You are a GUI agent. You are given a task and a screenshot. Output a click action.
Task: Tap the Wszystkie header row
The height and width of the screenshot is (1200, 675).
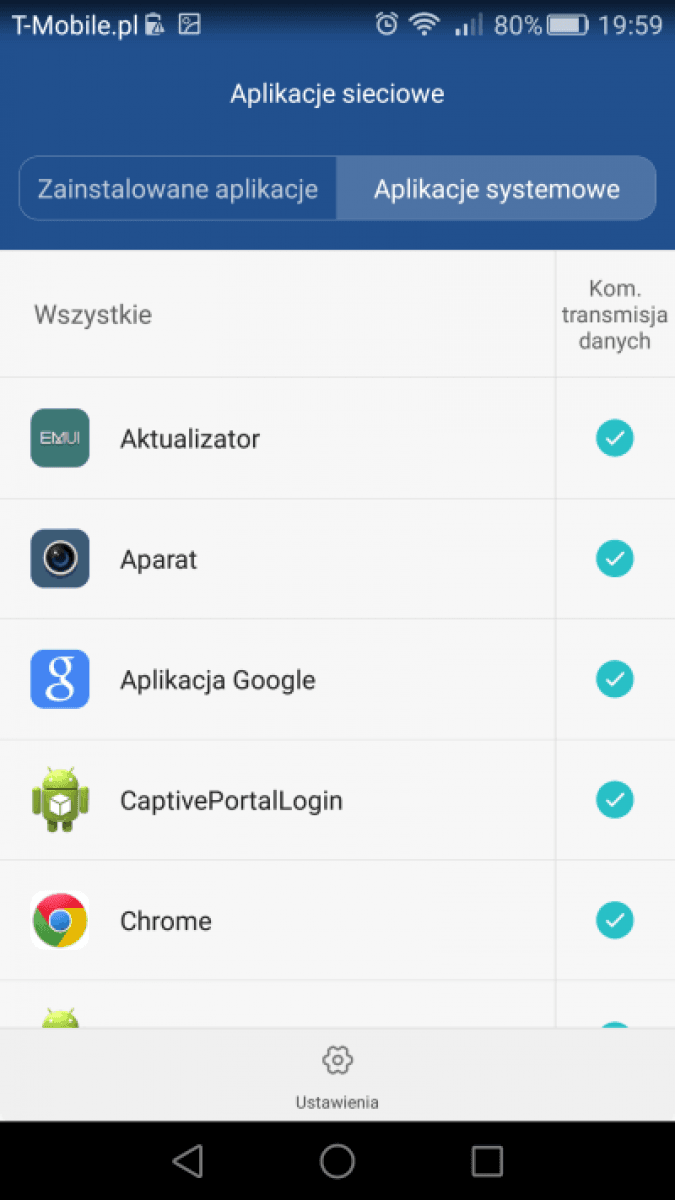(x=277, y=314)
